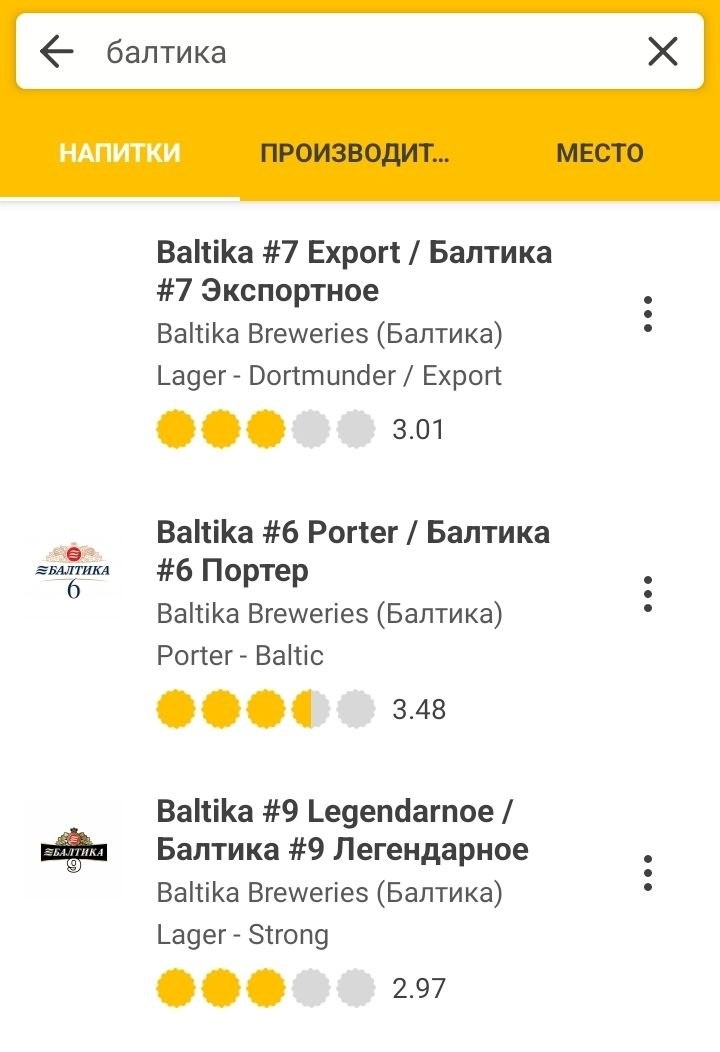
Task: Go back using the arrow in search bar
Action: (x=57, y=51)
